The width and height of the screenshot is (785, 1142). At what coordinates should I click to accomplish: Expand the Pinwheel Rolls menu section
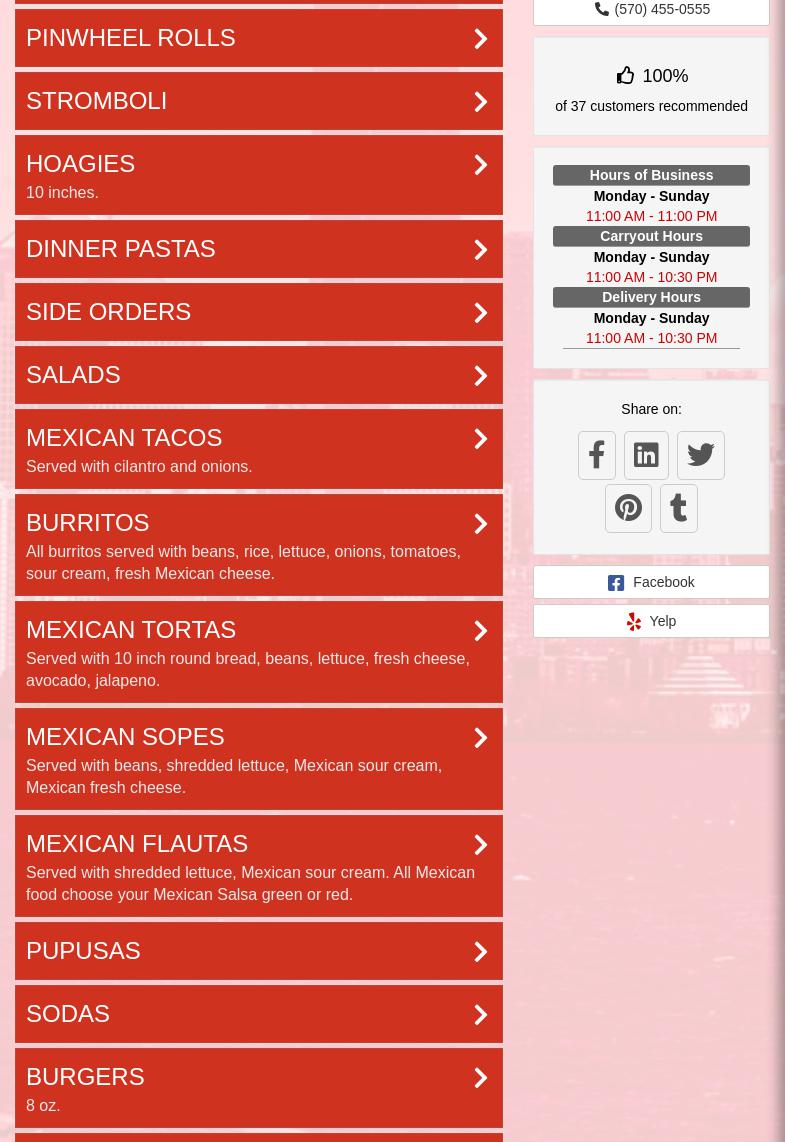(258, 38)
